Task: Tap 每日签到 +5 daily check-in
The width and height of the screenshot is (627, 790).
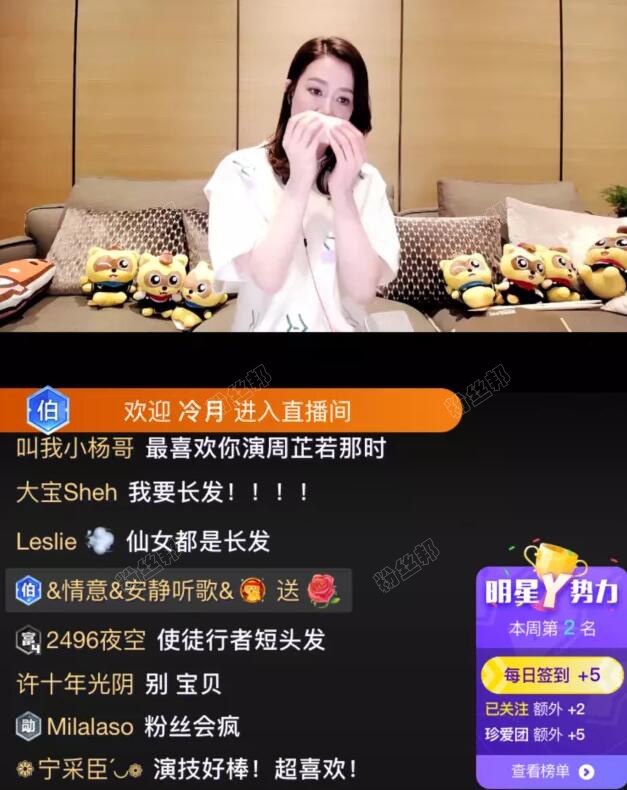Action: pos(551,675)
